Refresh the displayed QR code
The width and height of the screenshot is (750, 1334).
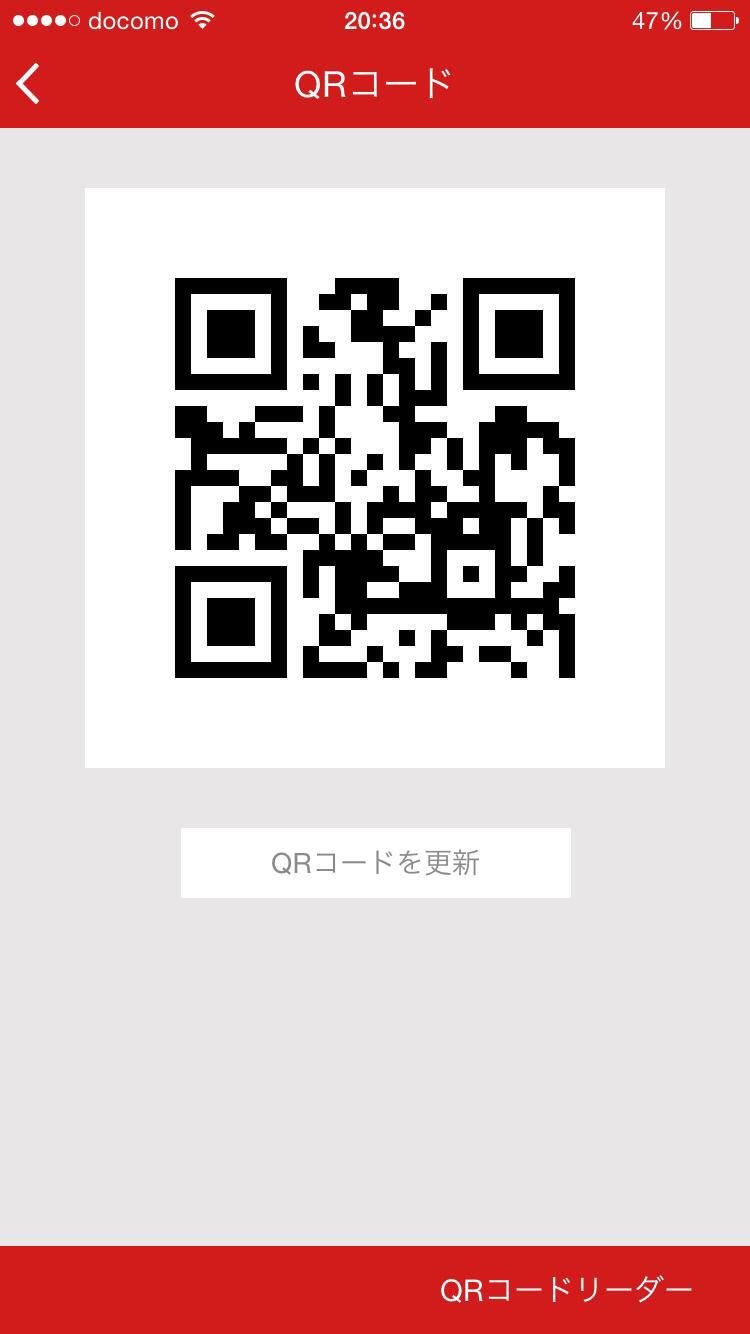tap(375, 862)
